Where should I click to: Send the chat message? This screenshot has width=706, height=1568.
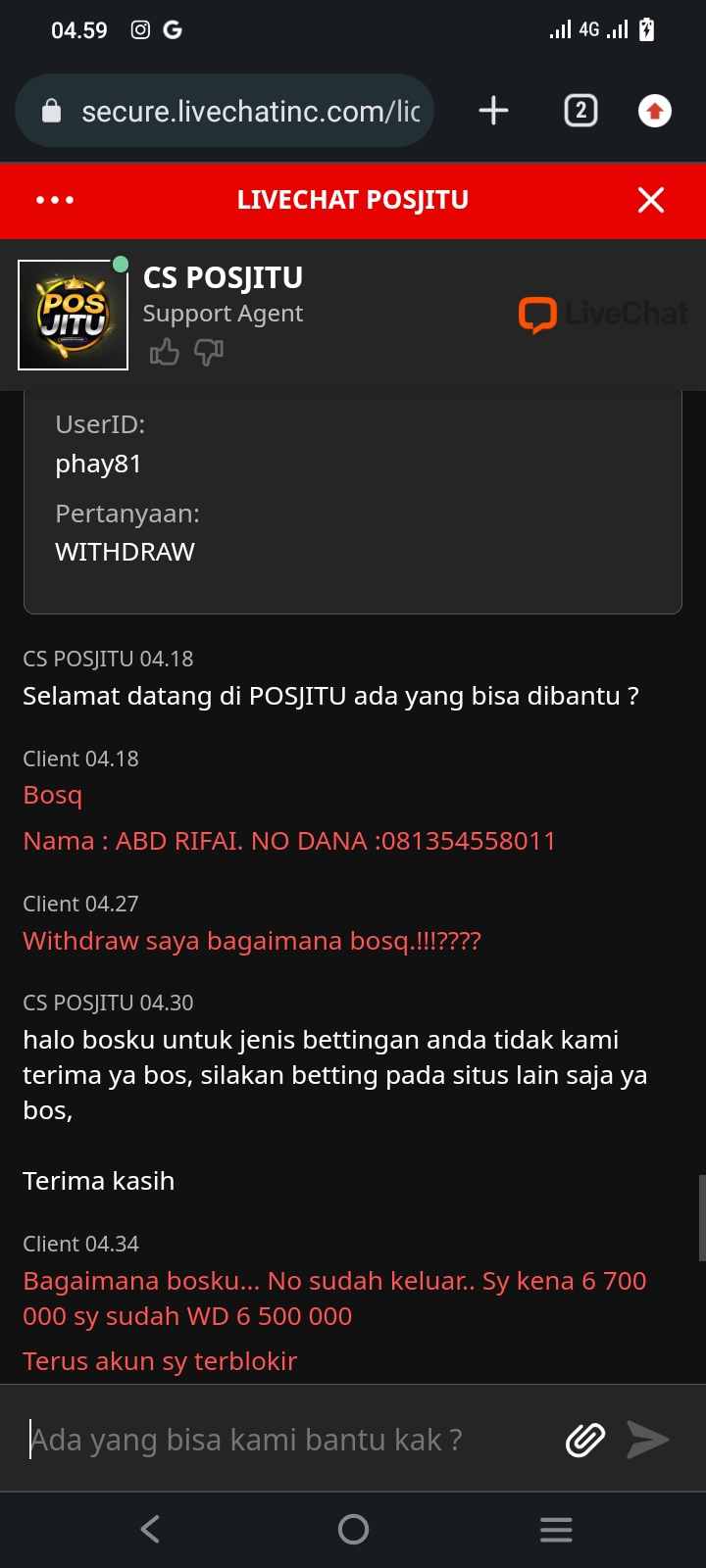pyautogui.click(x=648, y=1440)
